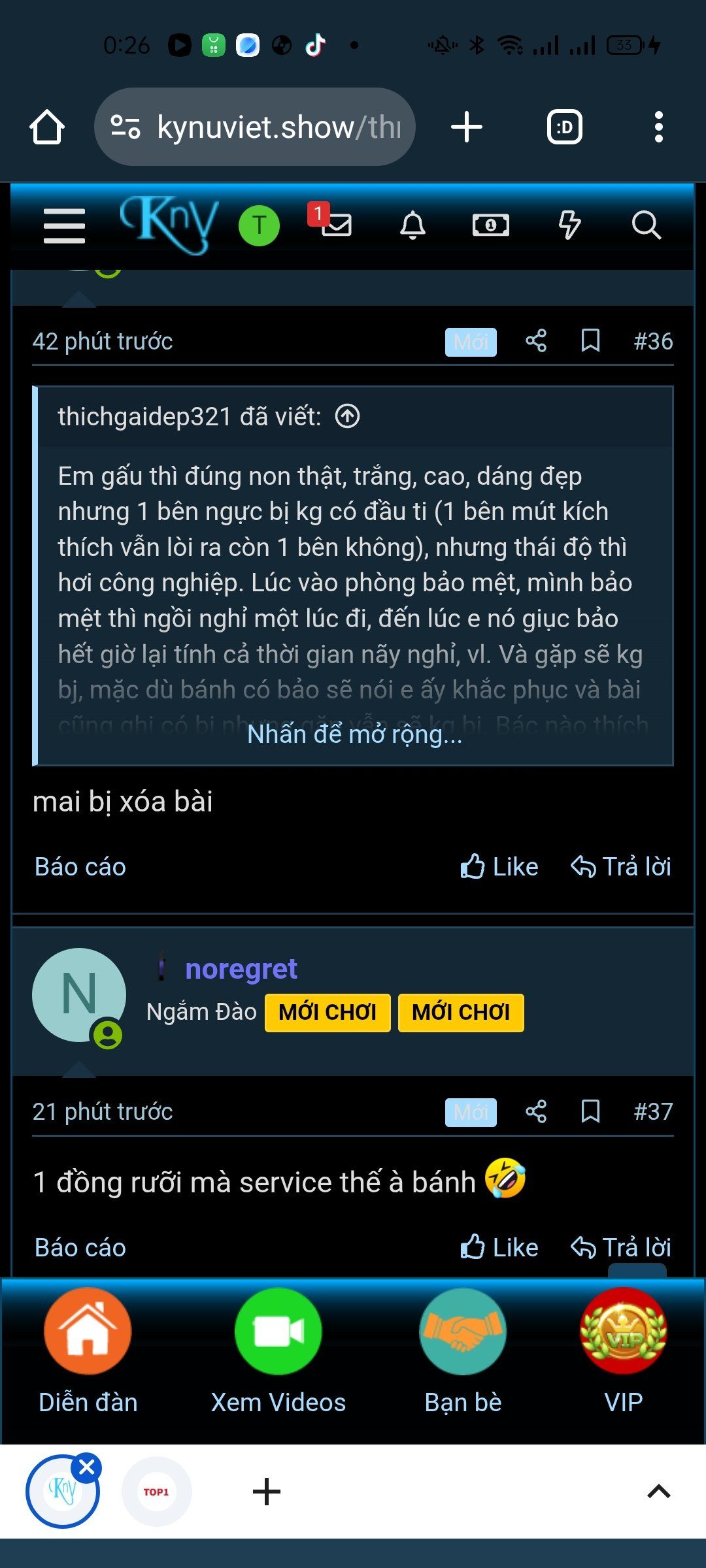
Task: Bookmark post #36
Action: (590, 341)
